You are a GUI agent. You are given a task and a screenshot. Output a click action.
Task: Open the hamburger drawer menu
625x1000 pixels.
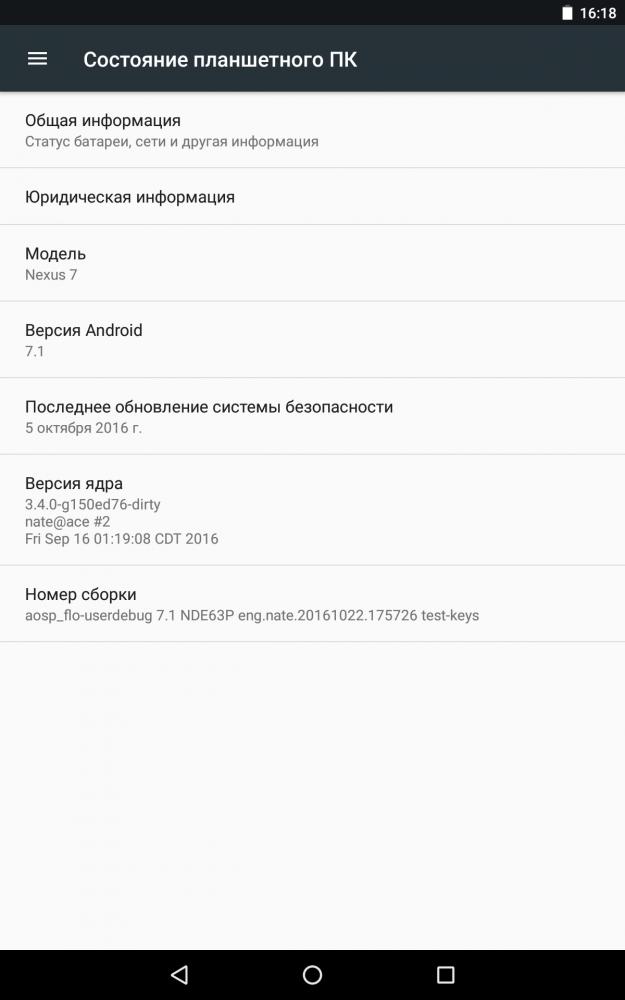tap(37, 59)
